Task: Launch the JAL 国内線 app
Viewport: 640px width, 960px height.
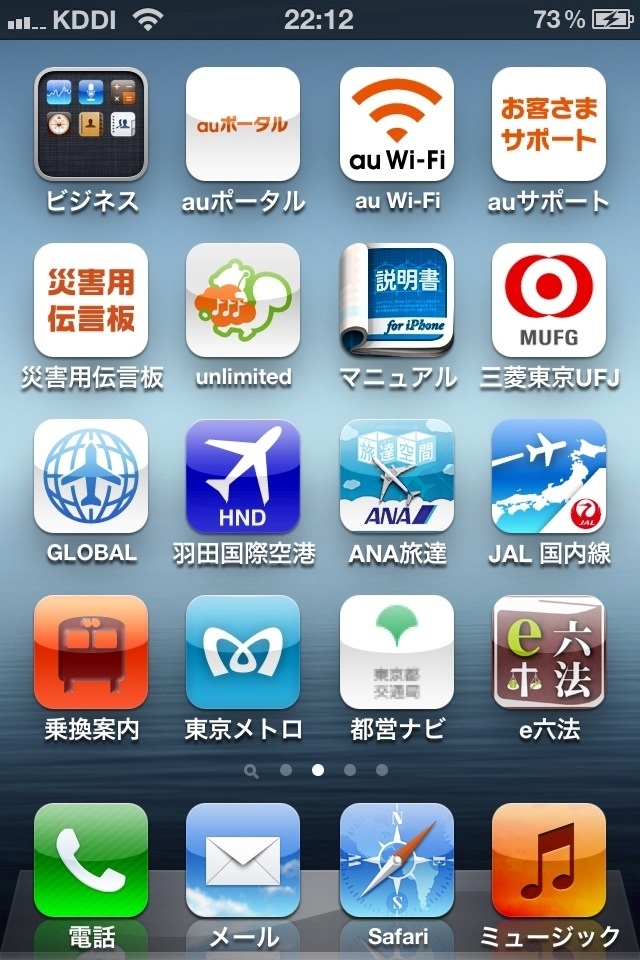Action: pyautogui.click(x=549, y=476)
